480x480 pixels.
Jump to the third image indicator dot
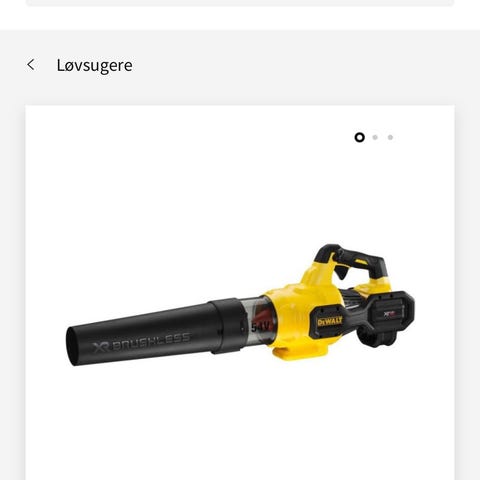[x=390, y=137]
